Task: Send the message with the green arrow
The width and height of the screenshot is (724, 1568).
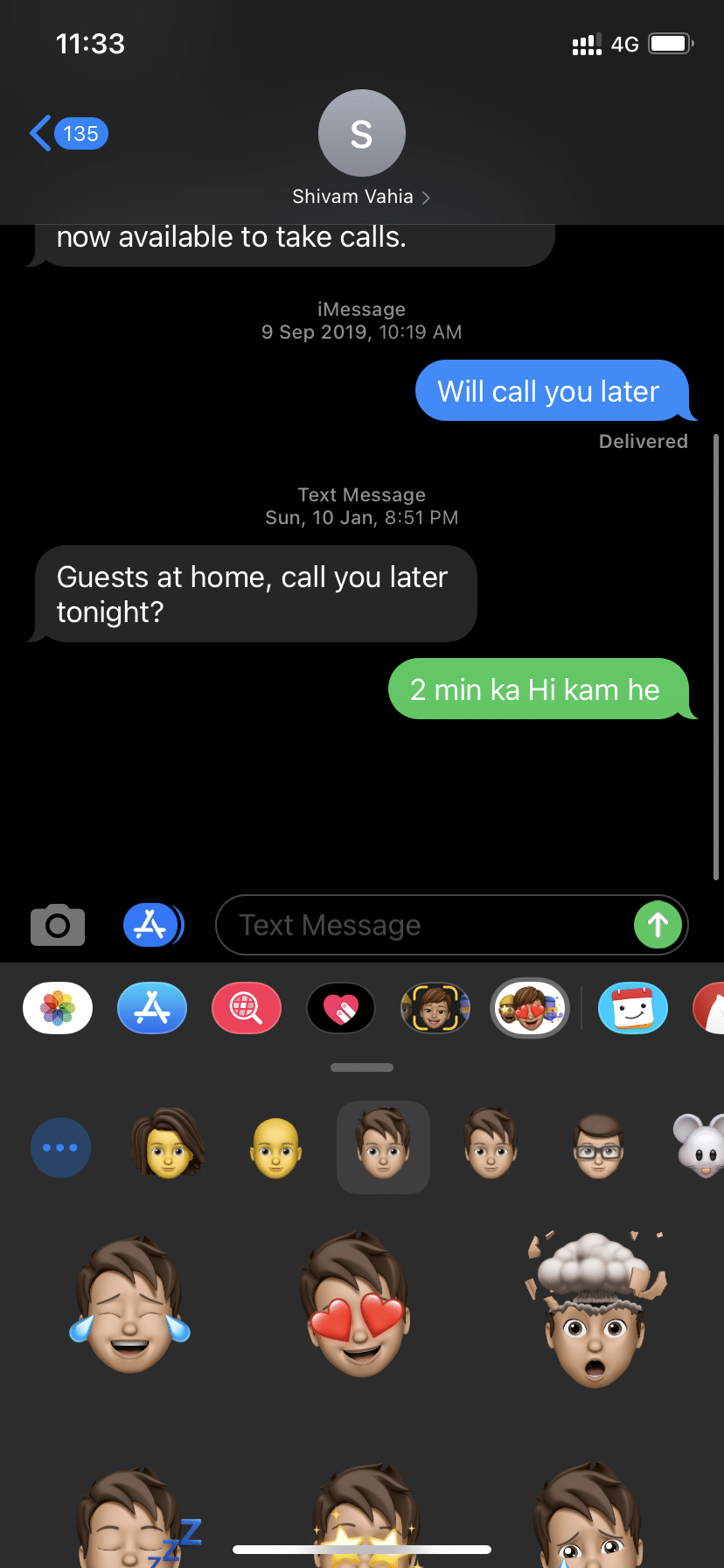Action: click(x=658, y=925)
